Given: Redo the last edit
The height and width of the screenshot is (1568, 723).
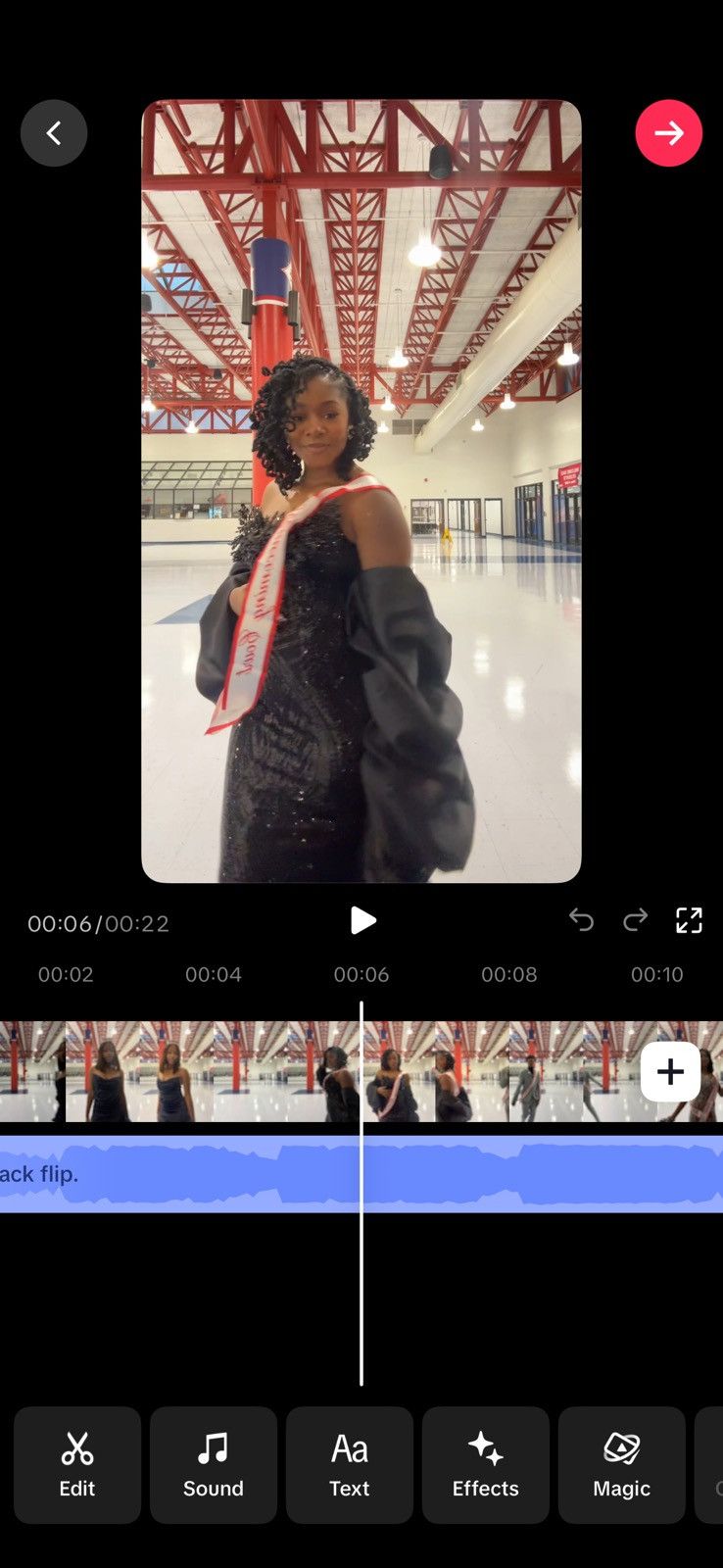Looking at the screenshot, I should click(x=636, y=920).
